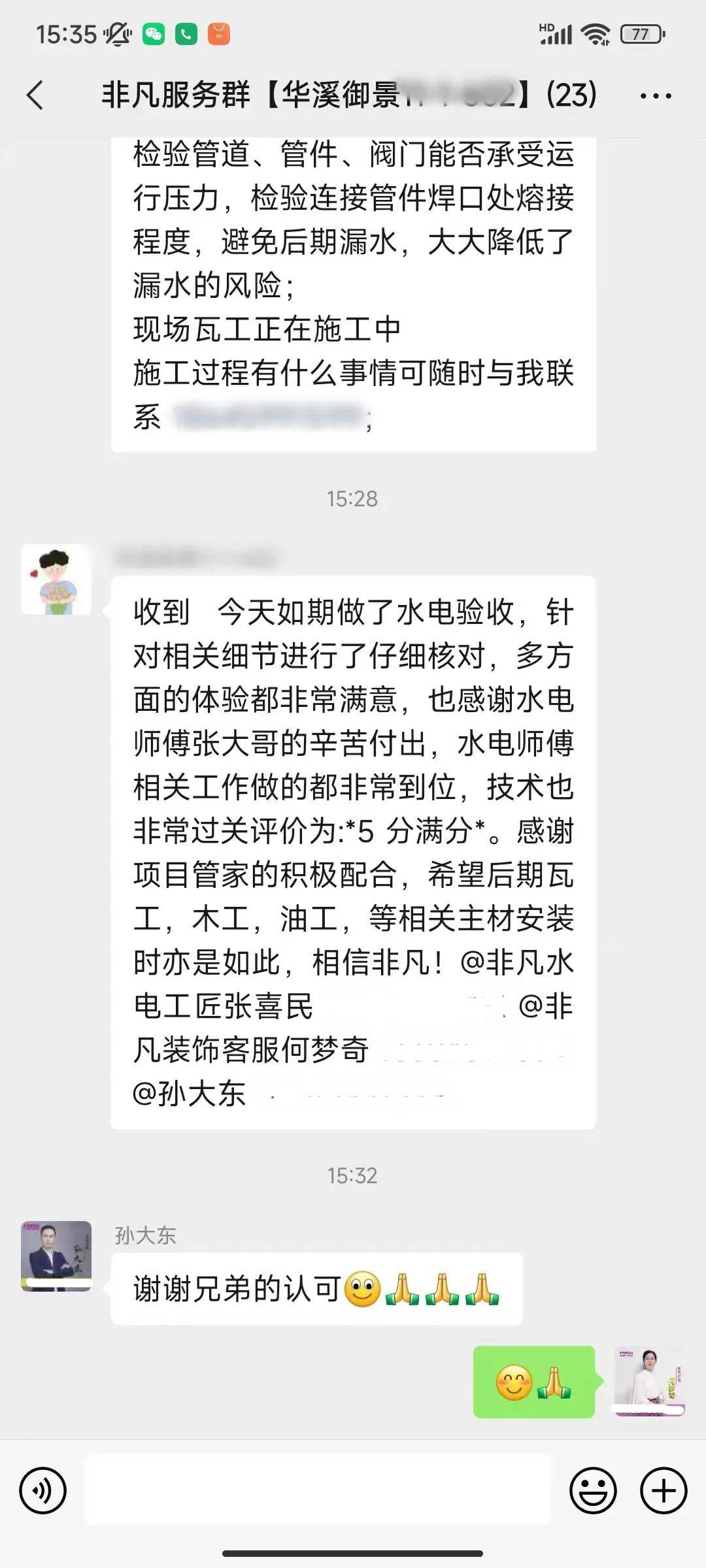The image size is (706, 1568).
Task: Open the cartoon flower avatar's profile
Action: pos(57,580)
